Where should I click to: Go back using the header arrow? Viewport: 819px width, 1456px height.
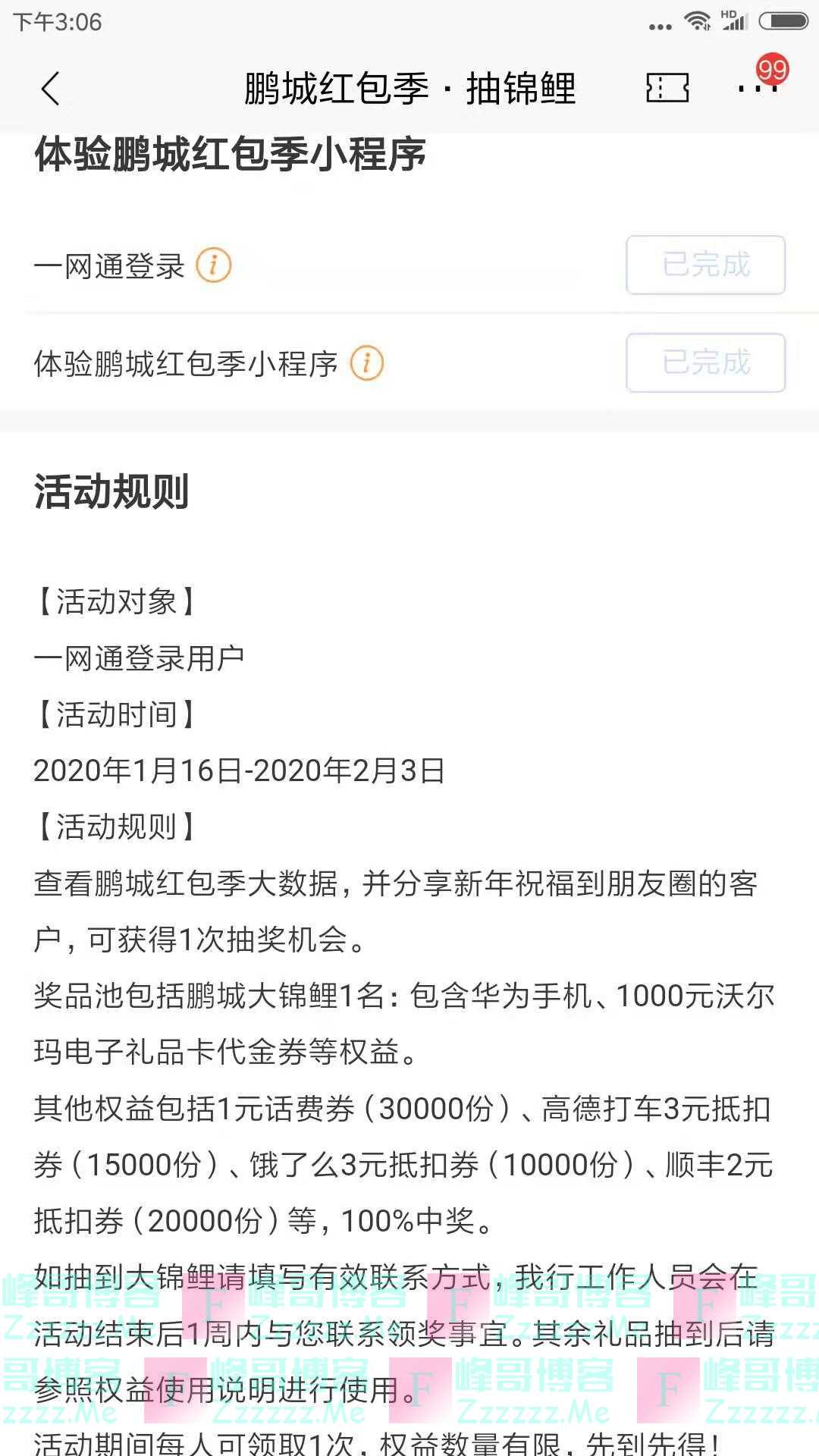click(x=50, y=89)
